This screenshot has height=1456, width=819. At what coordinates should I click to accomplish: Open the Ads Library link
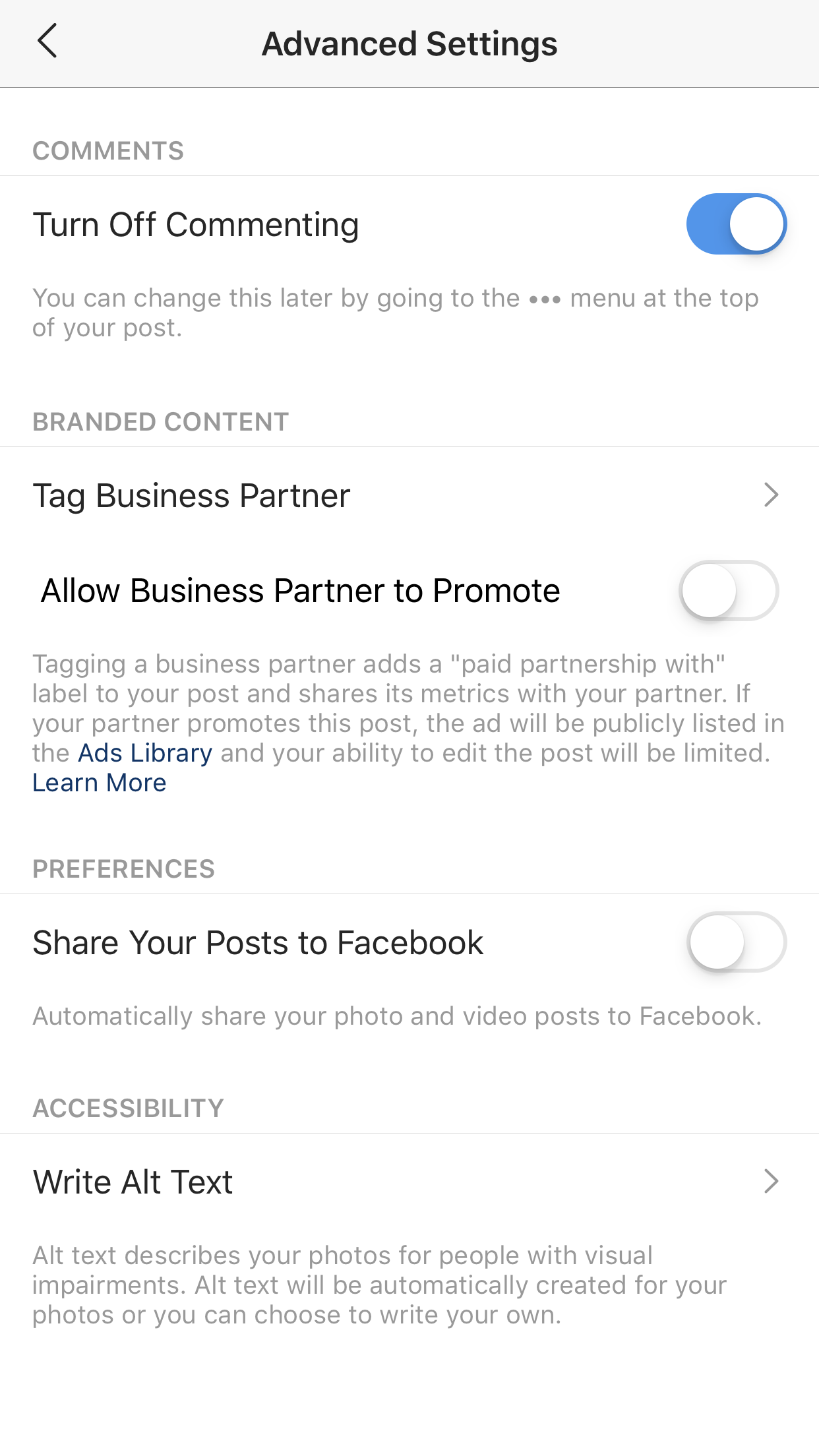point(145,753)
